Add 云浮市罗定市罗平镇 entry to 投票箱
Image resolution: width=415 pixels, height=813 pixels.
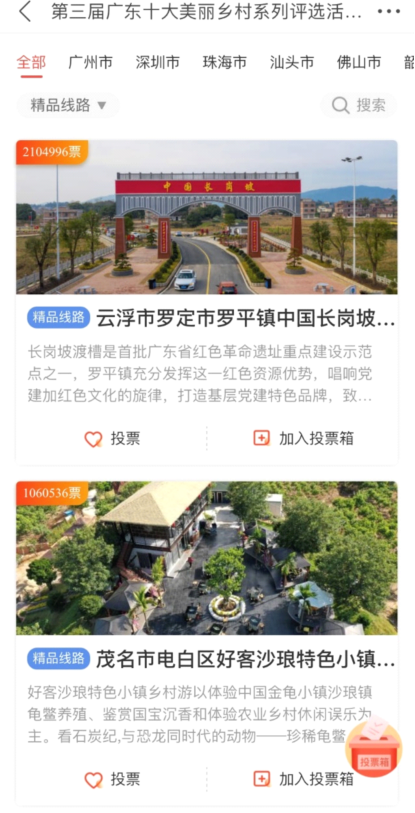pos(303,439)
